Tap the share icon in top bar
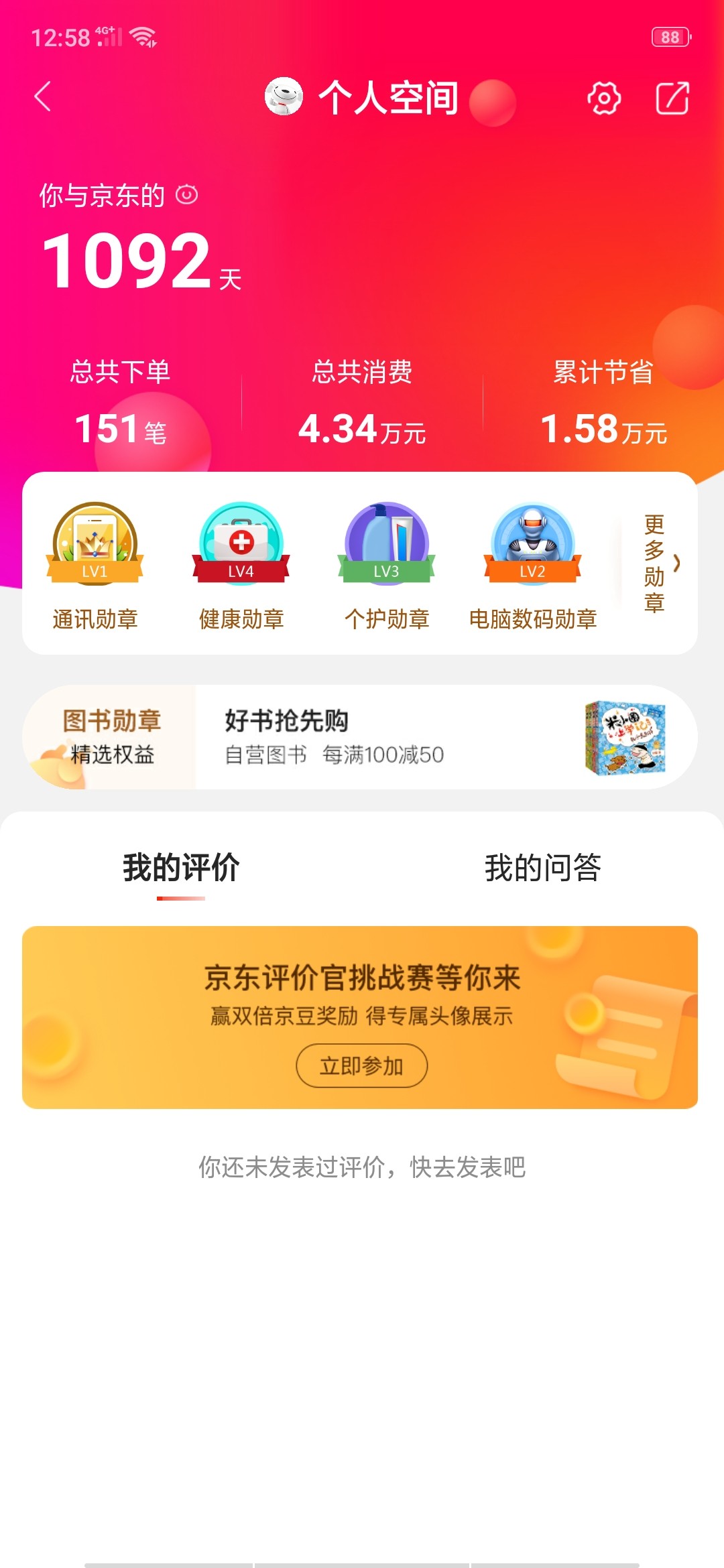724x1568 pixels. tap(672, 99)
